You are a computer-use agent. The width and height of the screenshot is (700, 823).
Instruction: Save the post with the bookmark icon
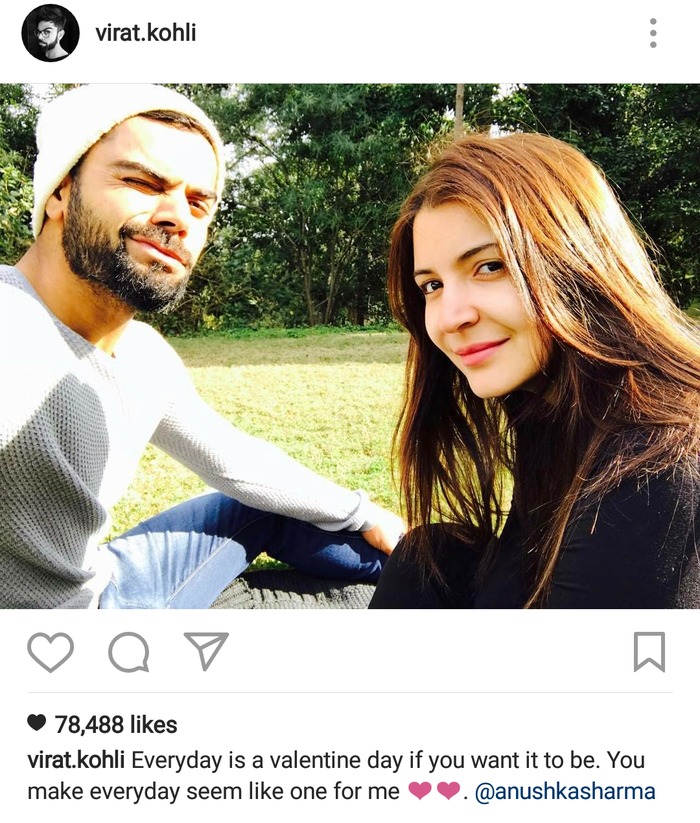click(649, 652)
